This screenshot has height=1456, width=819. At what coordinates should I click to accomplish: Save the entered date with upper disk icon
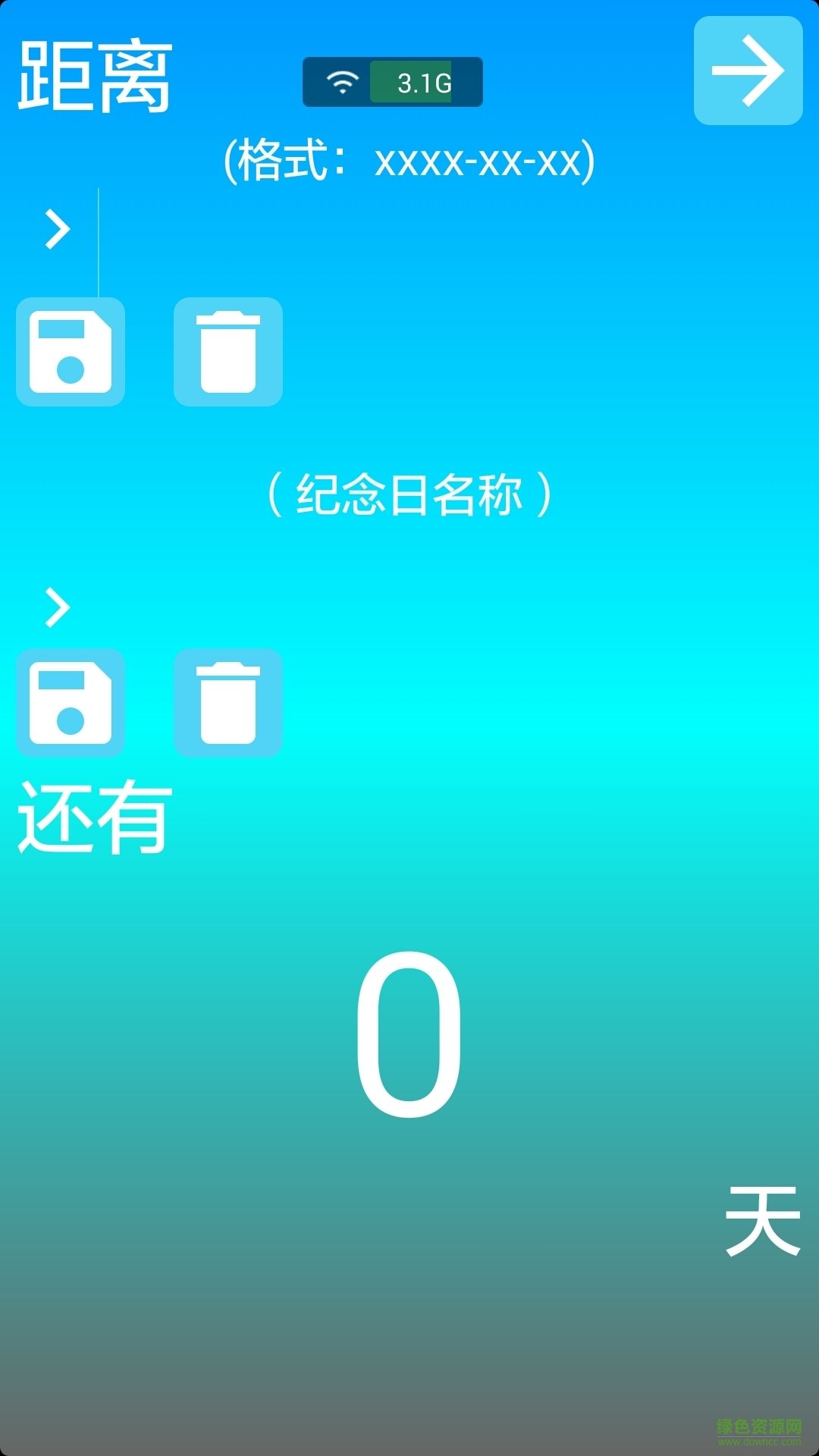(71, 352)
